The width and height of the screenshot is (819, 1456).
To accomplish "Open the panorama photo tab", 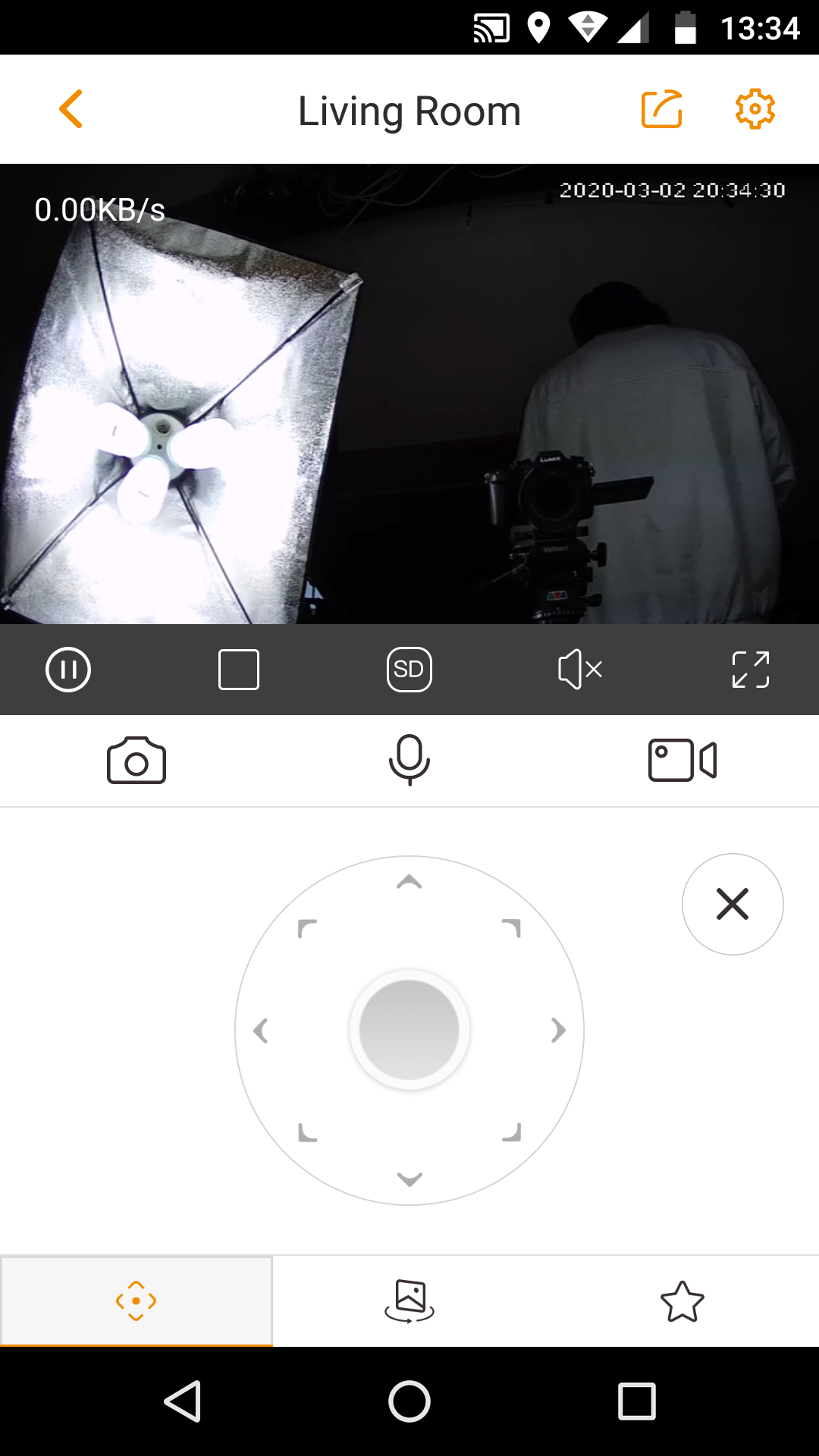I will [x=409, y=1301].
